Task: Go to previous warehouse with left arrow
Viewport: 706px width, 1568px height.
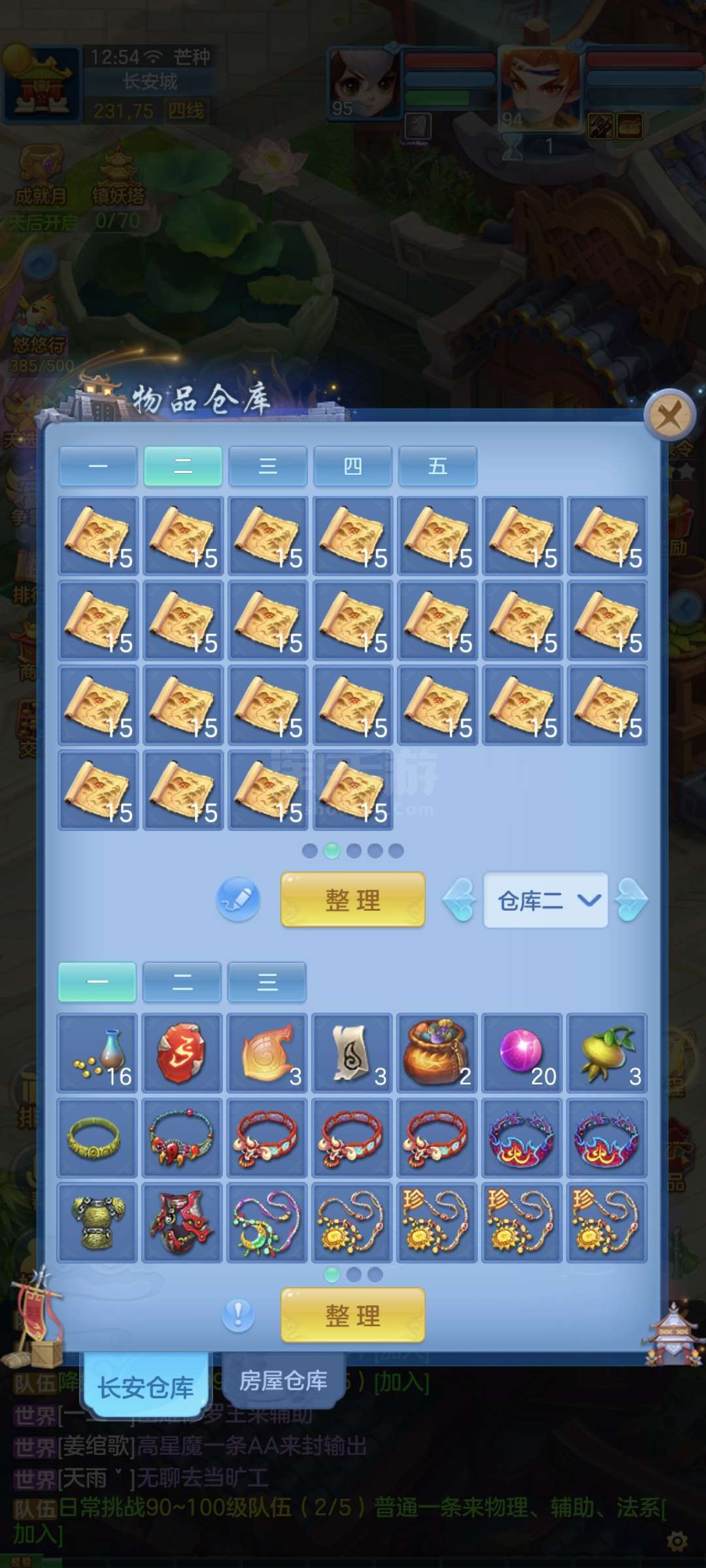Action: point(460,900)
